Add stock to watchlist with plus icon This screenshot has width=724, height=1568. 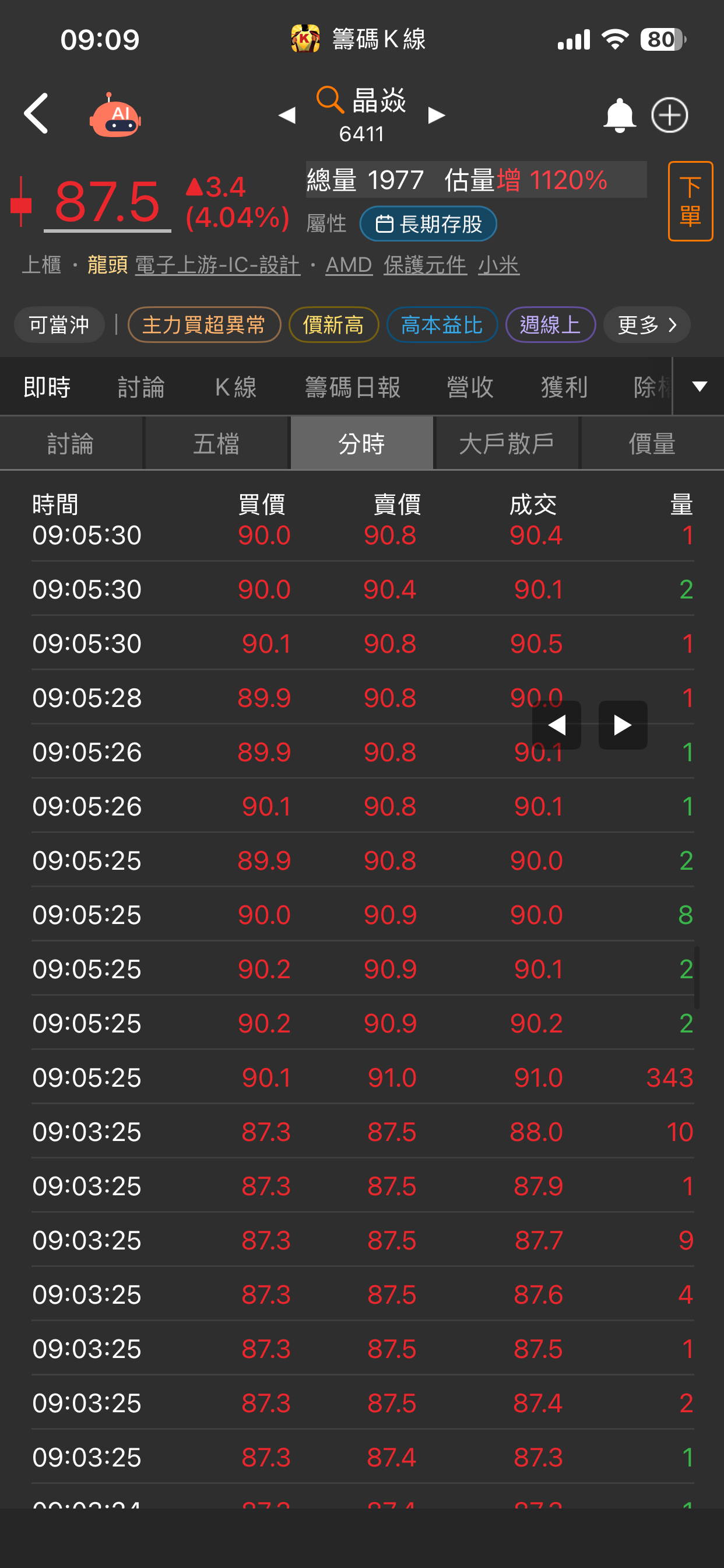click(670, 115)
